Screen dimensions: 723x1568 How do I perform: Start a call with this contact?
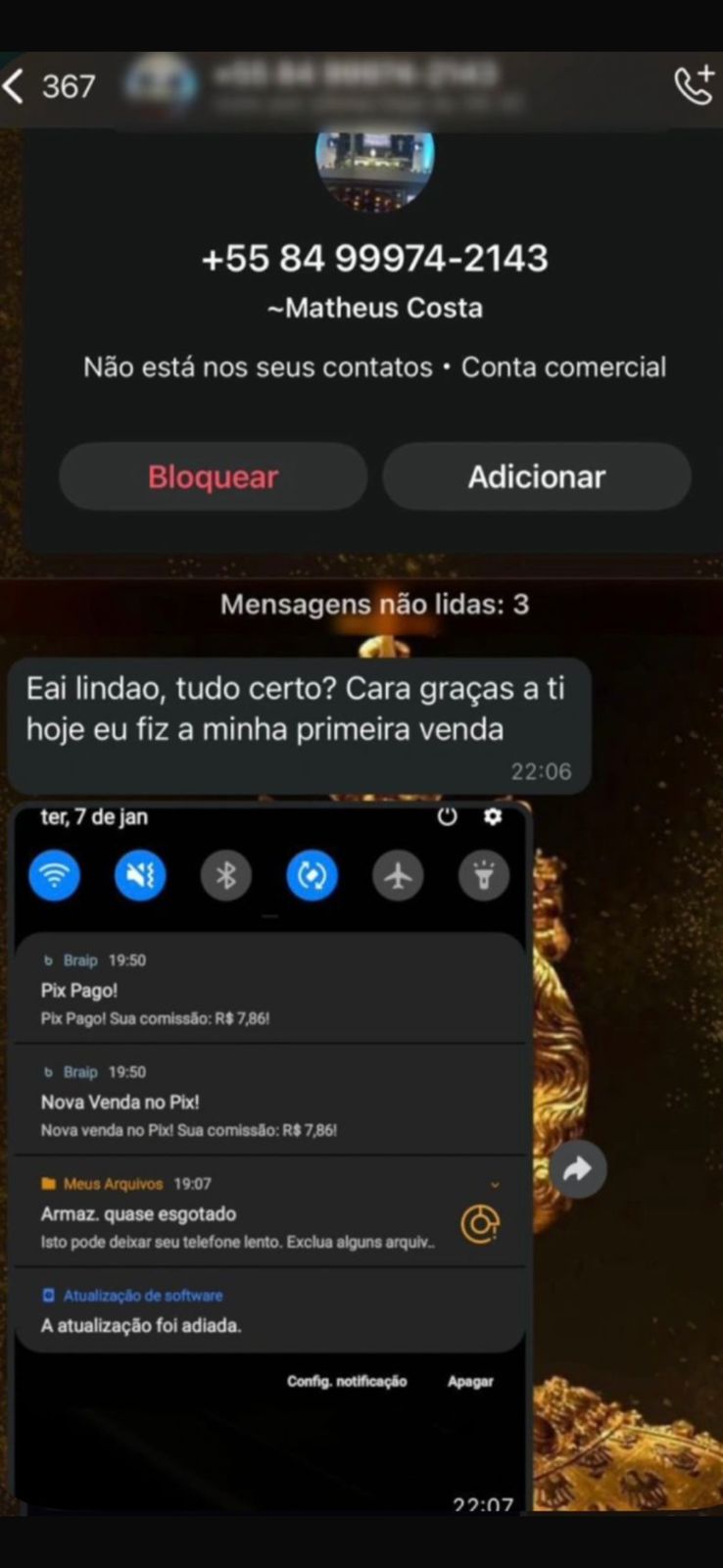tap(694, 85)
